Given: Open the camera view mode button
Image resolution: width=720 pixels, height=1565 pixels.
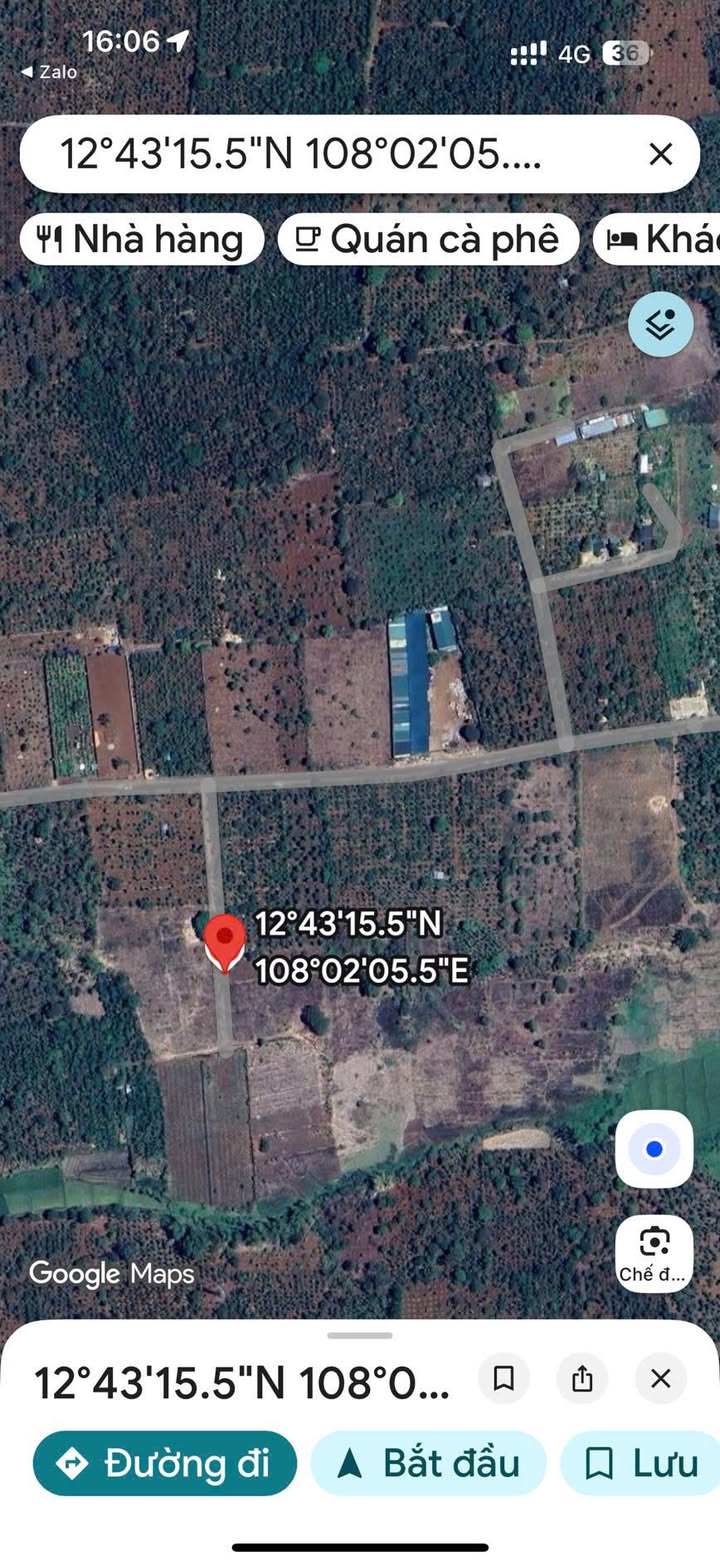Looking at the screenshot, I should (654, 1253).
